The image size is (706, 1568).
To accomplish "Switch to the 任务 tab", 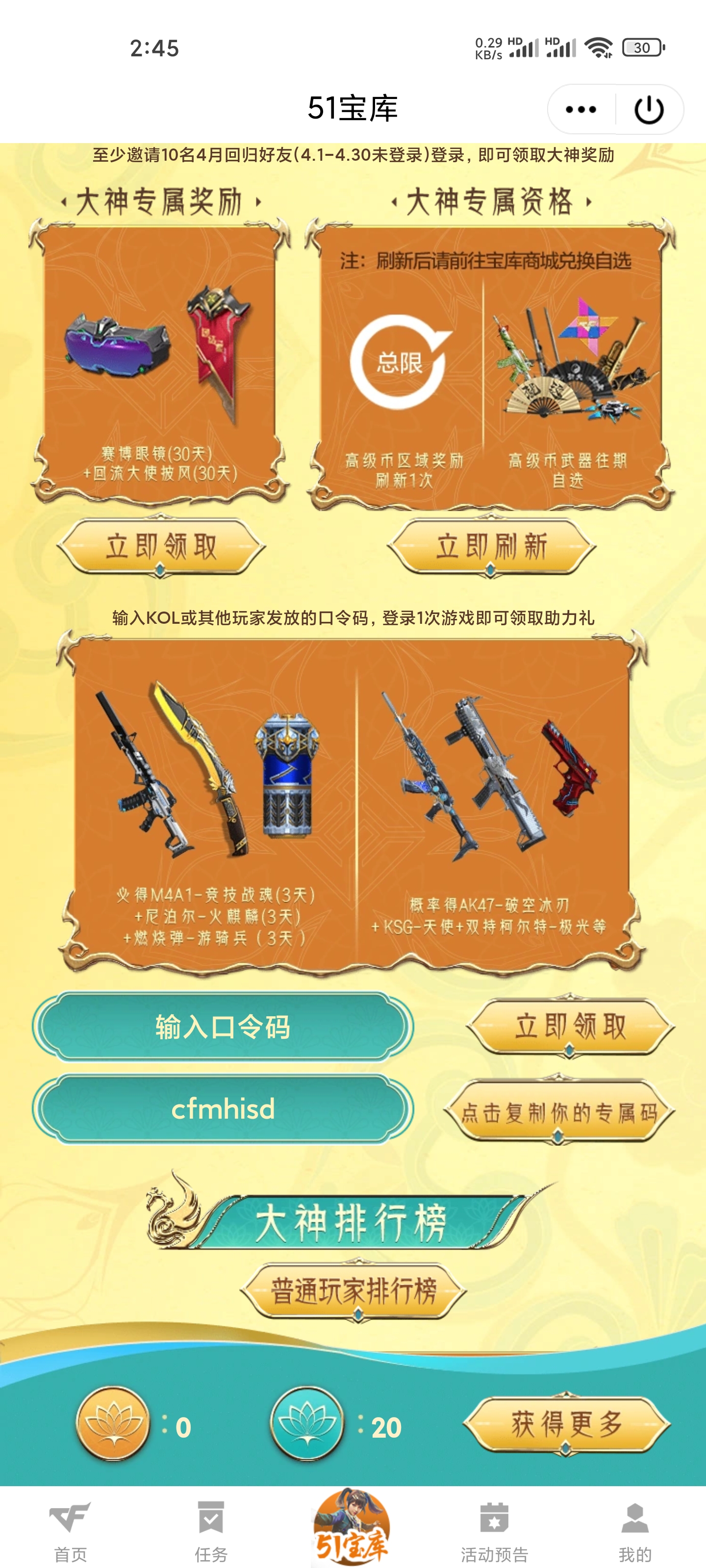I will 211,1531.
